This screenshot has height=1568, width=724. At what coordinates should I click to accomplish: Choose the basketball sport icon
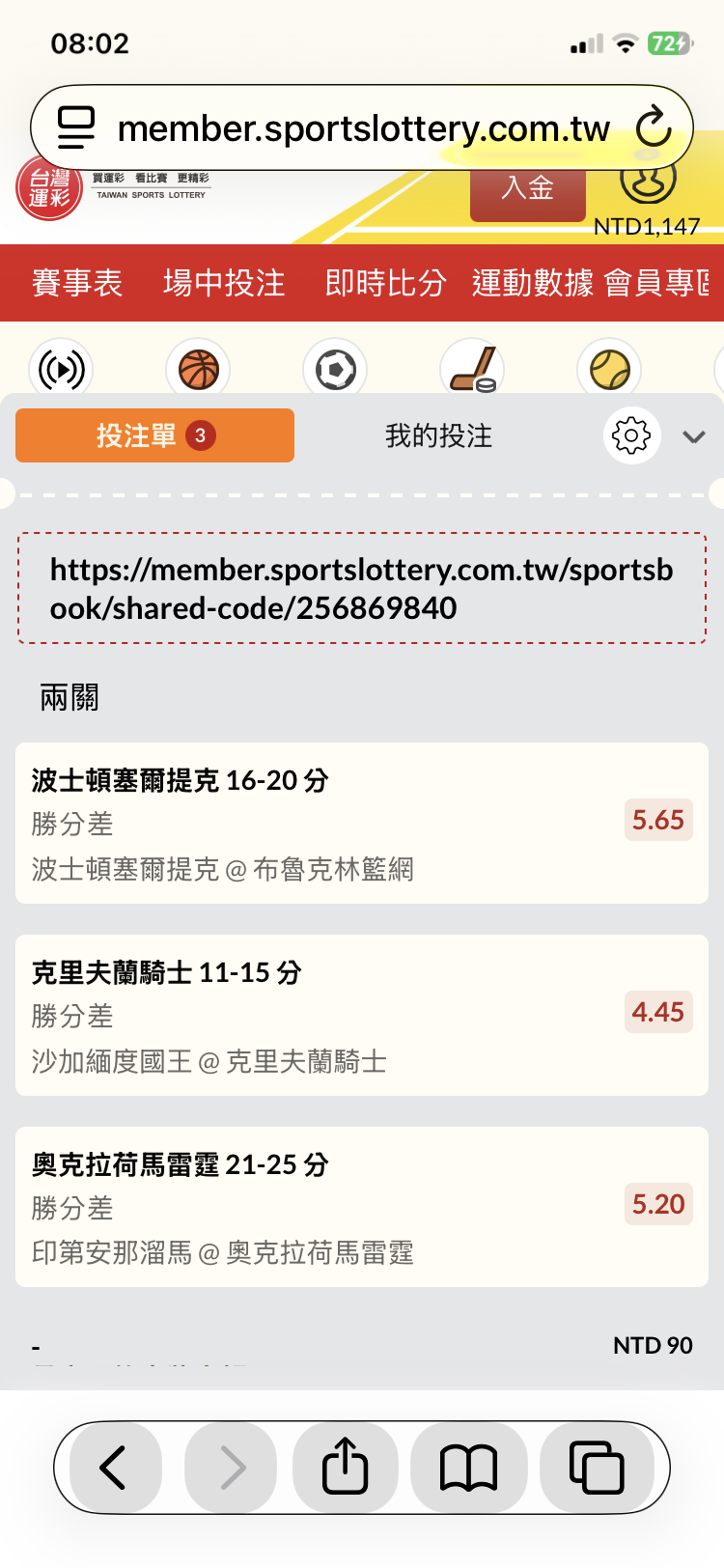(198, 370)
